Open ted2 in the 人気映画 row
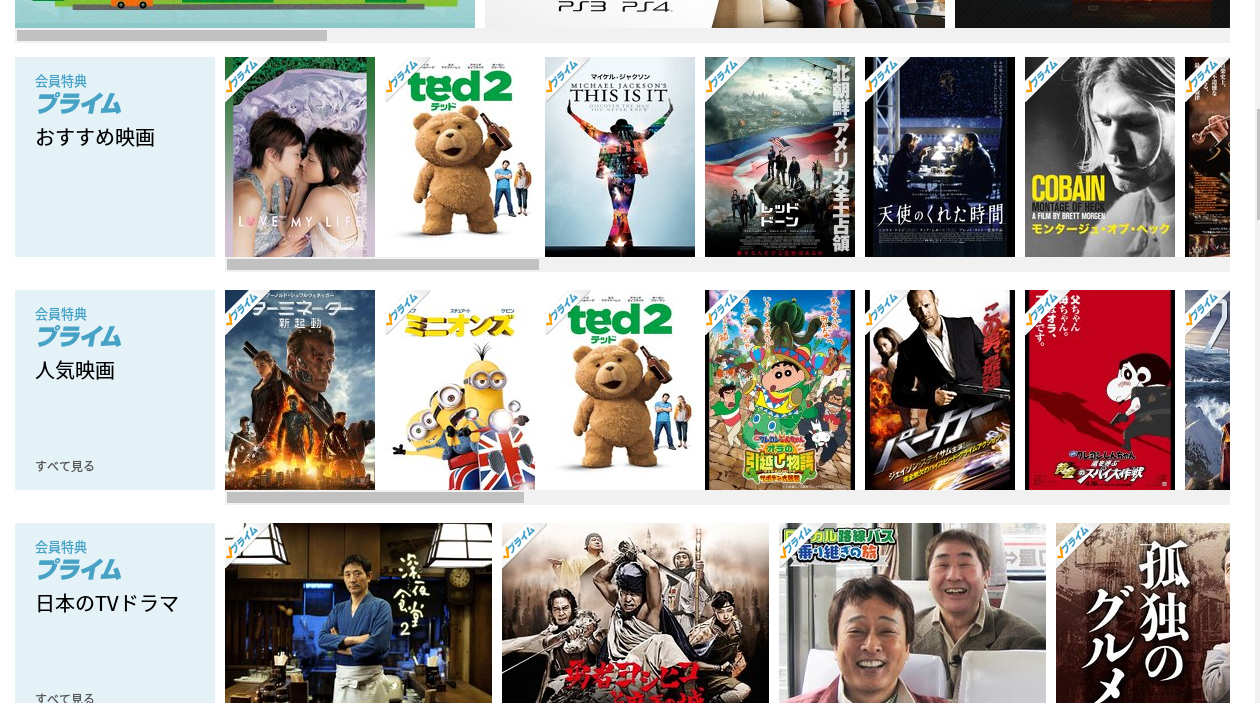1260x703 pixels. [620, 390]
